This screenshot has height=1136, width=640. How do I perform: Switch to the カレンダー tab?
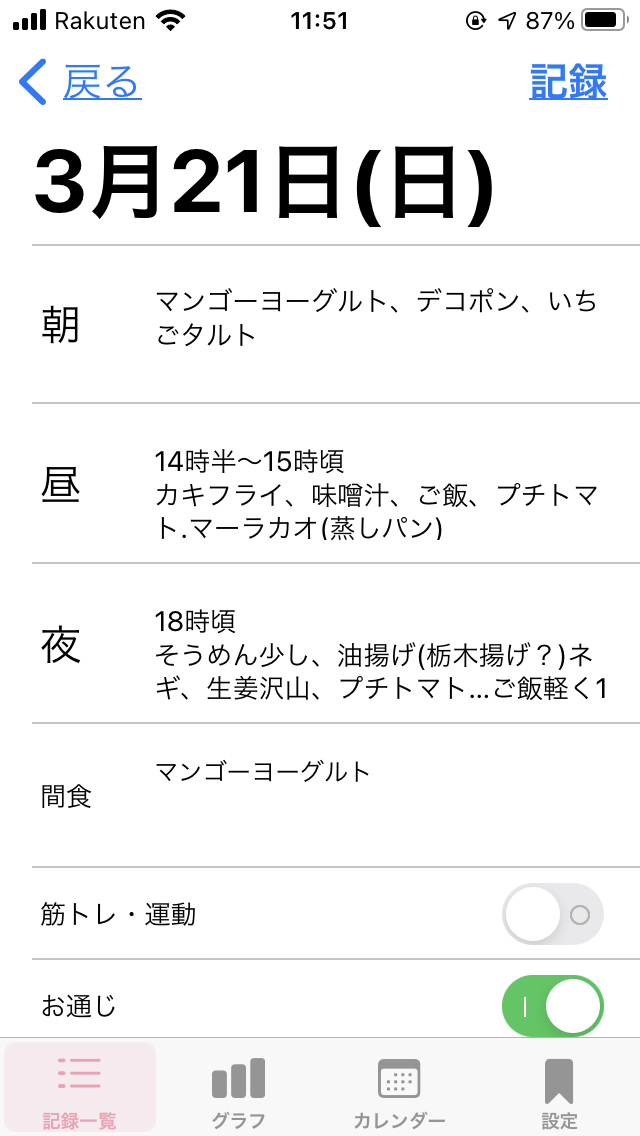(x=399, y=1087)
